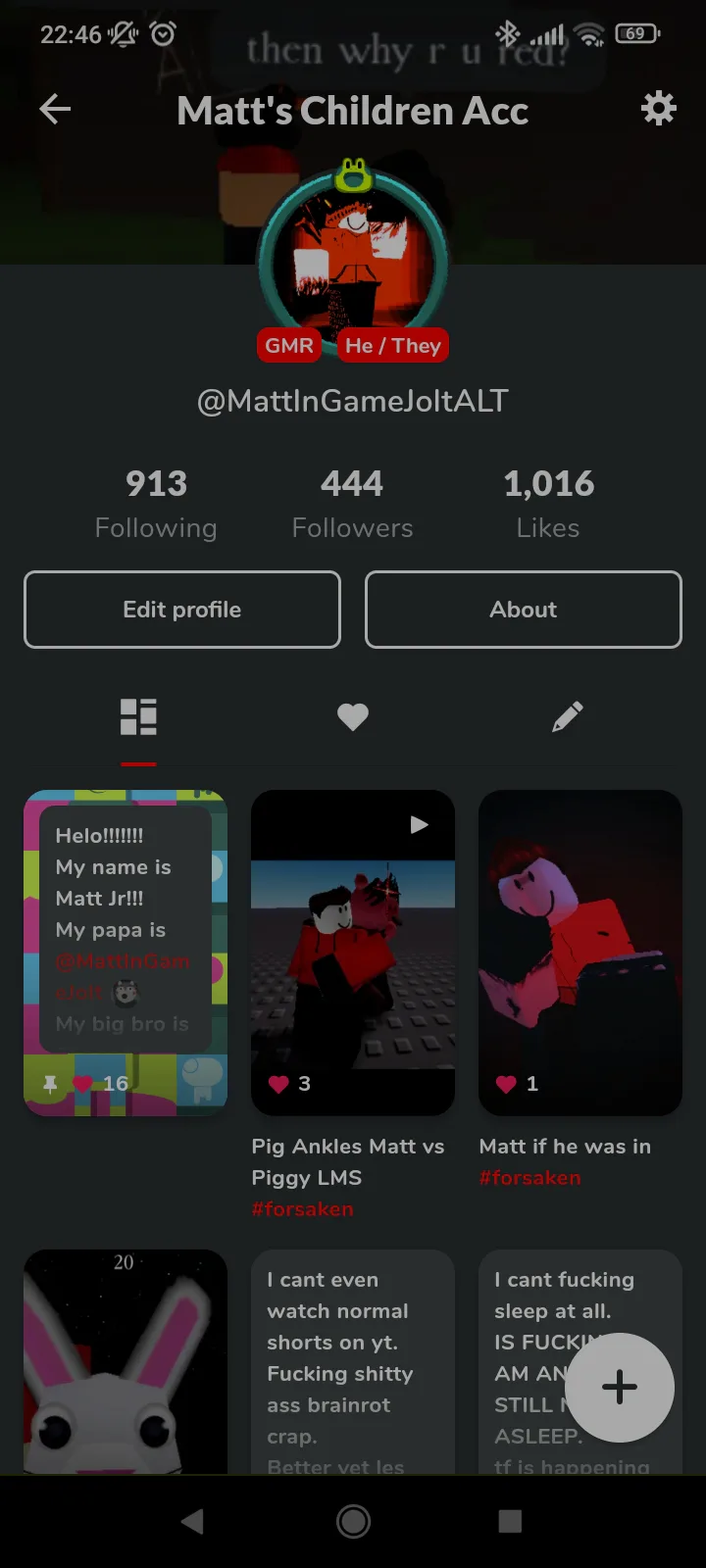Switch to the liked posts heart tab
Viewport: 706px width, 1568px height.
pyautogui.click(x=353, y=717)
